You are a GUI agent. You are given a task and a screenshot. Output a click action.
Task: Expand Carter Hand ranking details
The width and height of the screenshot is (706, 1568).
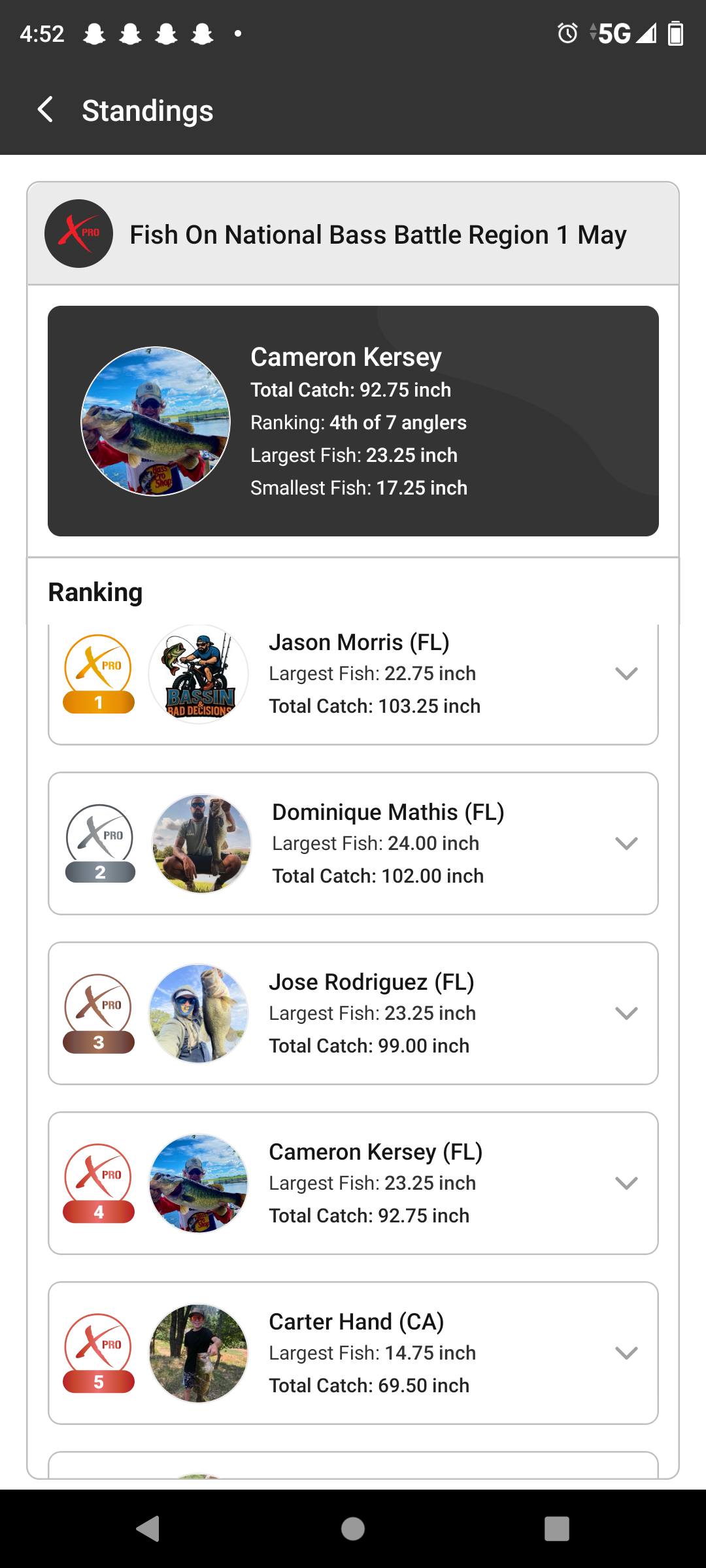pyautogui.click(x=626, y=1353)
